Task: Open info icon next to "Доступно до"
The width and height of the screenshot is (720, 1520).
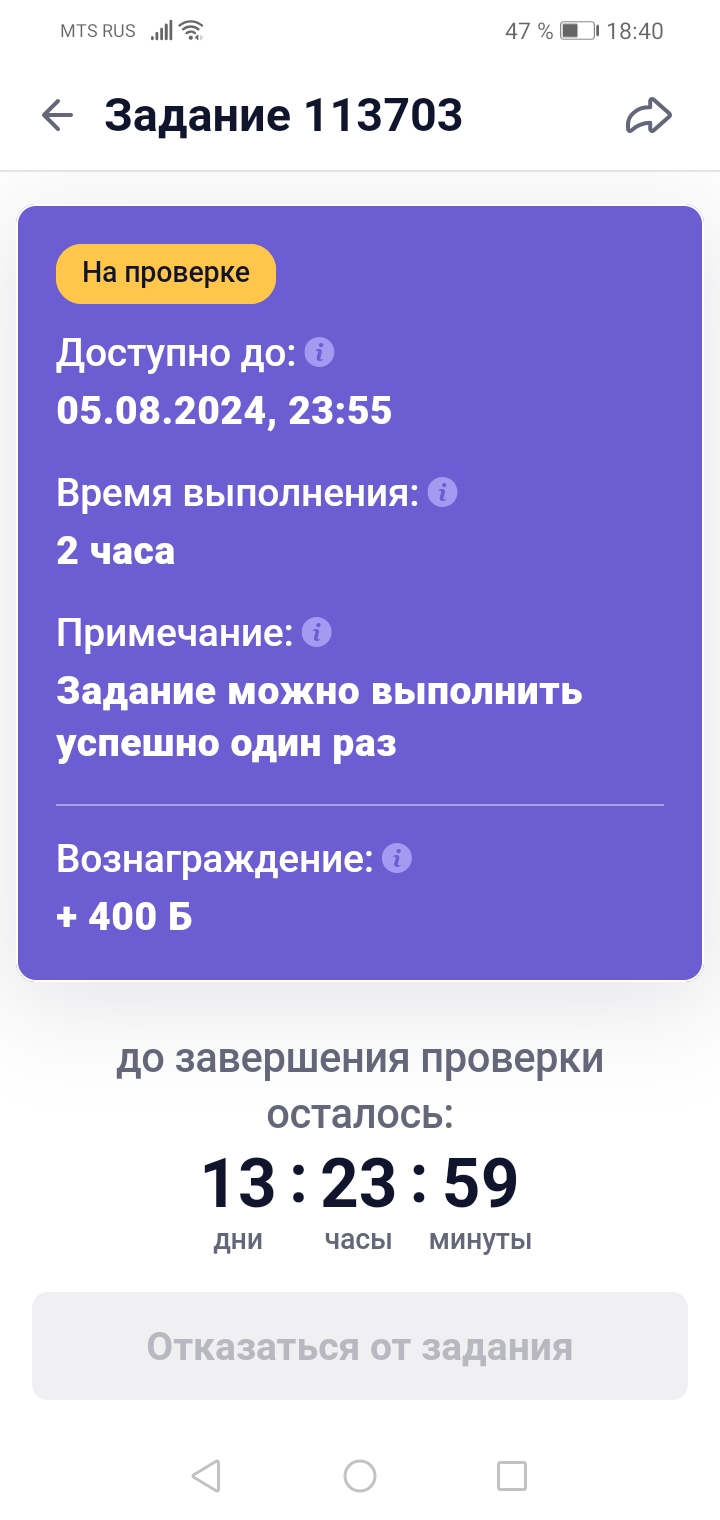Action: 319,352
